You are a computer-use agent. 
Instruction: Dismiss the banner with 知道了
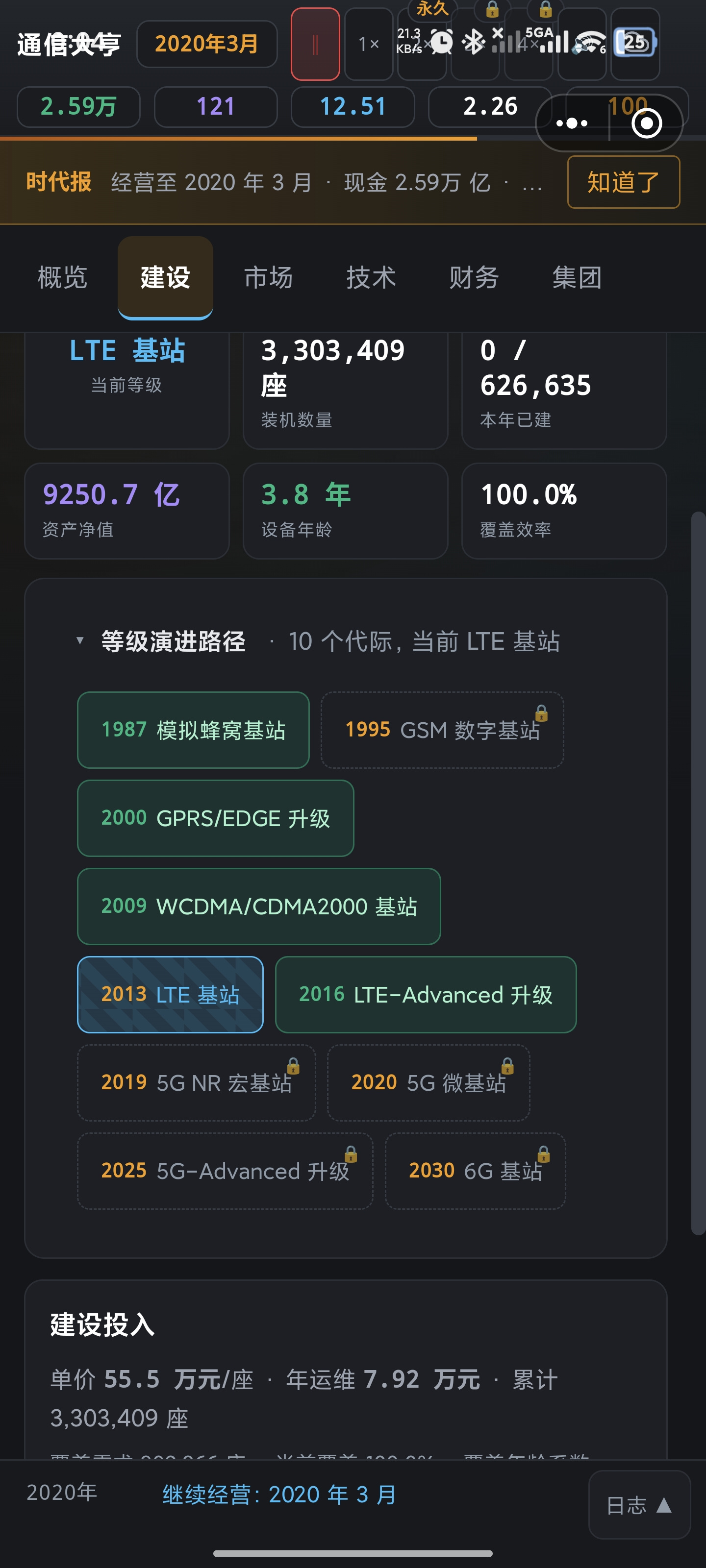click(623, 182)
